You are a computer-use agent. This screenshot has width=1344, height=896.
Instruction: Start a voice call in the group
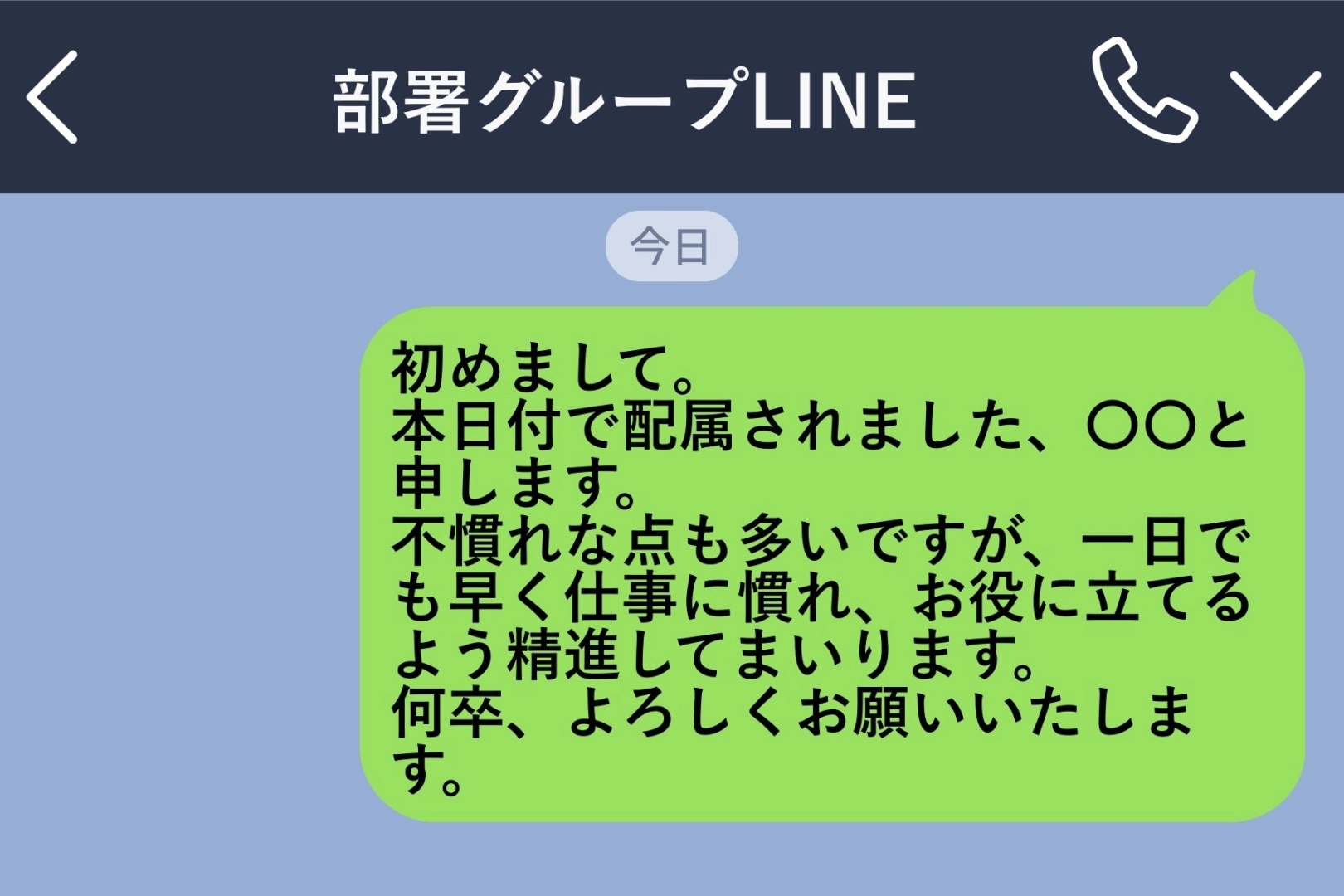(1143, 90)
